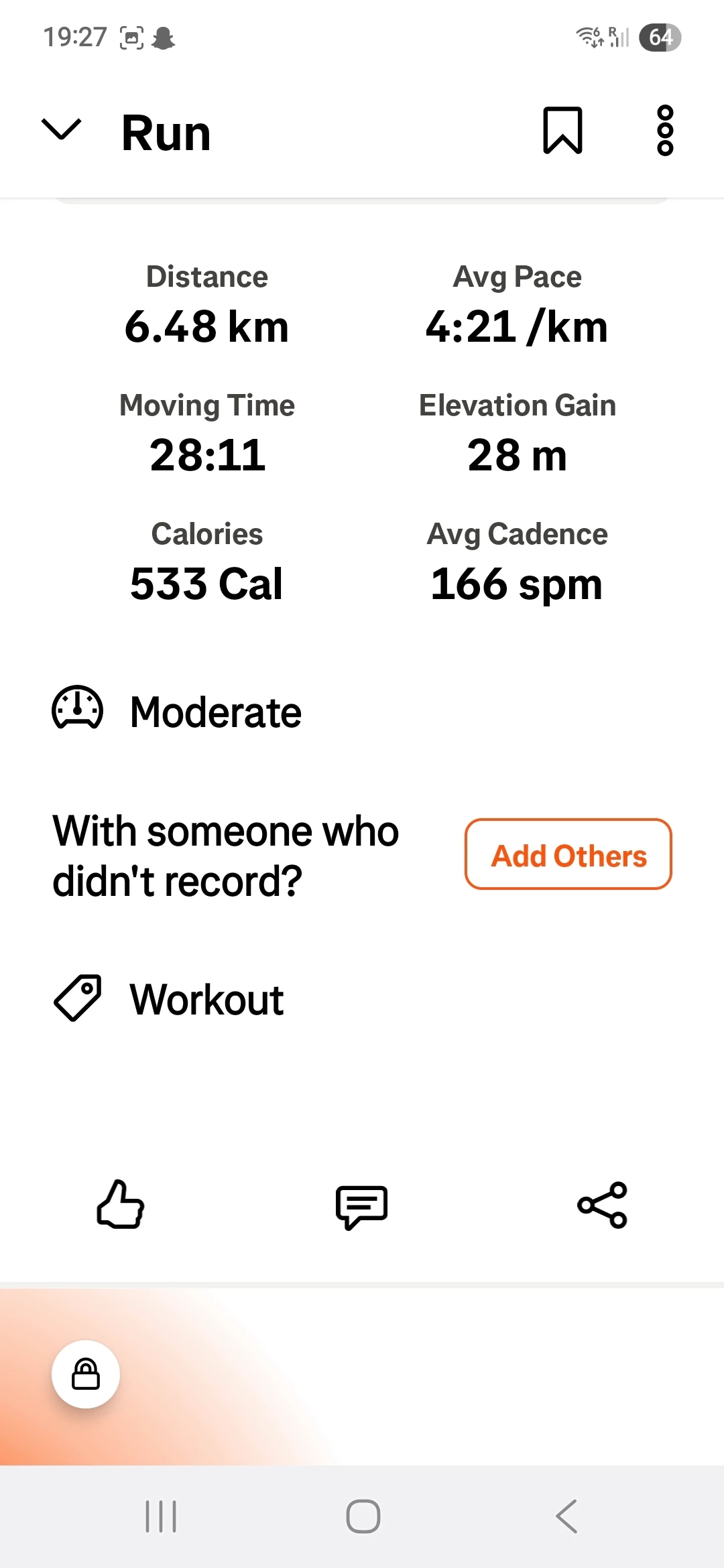Tap the Add Others button
This screenshot has height=1568, width=724.
(x=568, y=854)
